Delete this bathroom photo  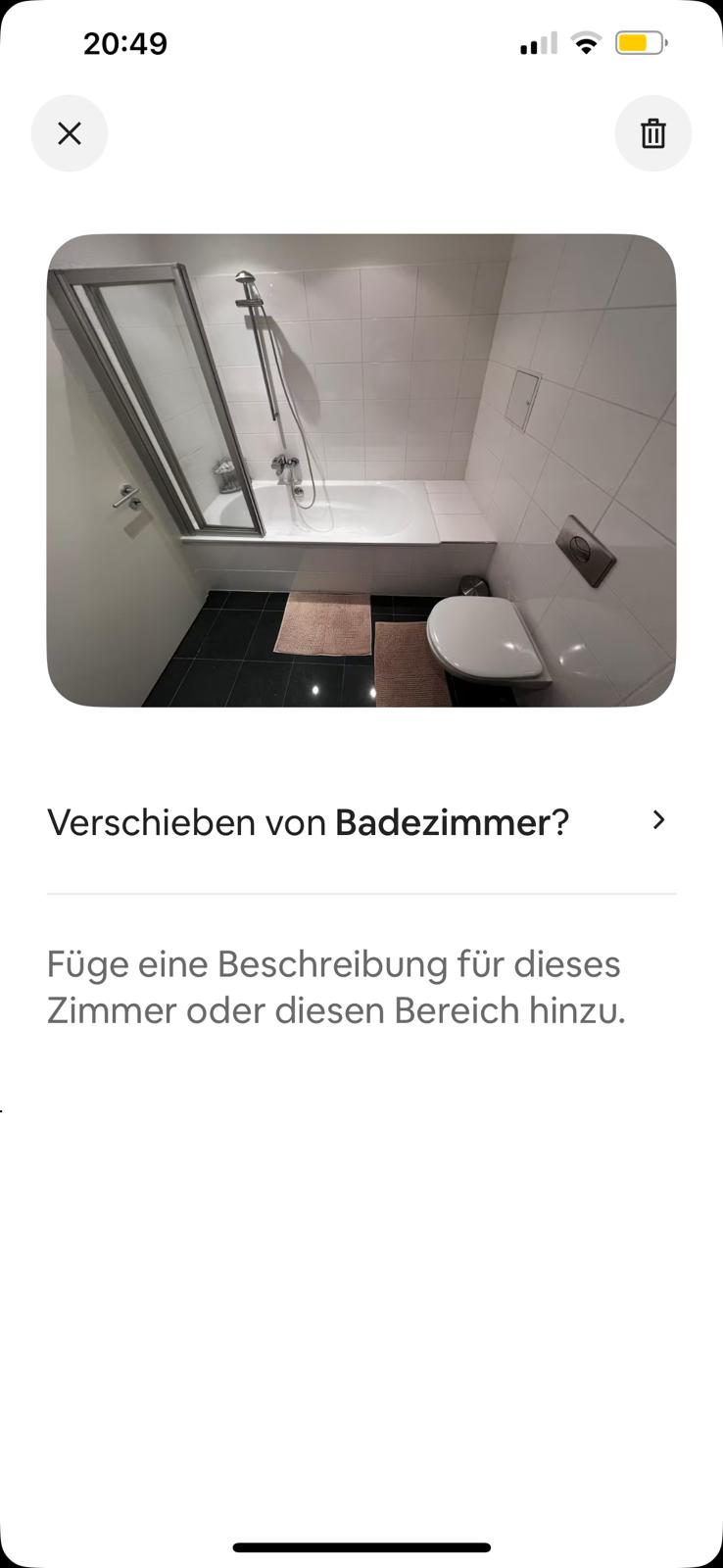(653, 133)
